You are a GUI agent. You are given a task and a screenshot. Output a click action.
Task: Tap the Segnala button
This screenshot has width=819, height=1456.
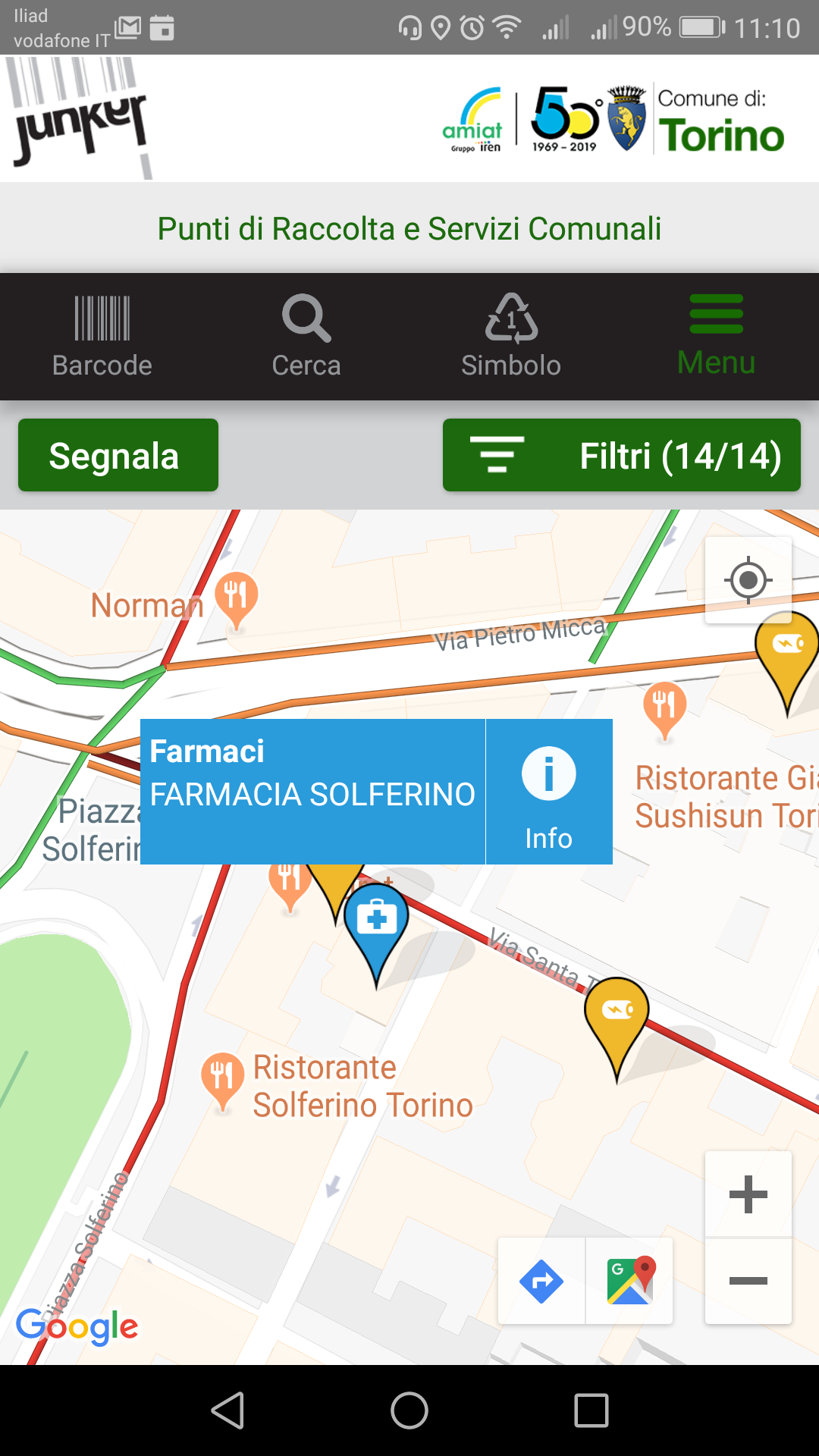tap(118, 455)
